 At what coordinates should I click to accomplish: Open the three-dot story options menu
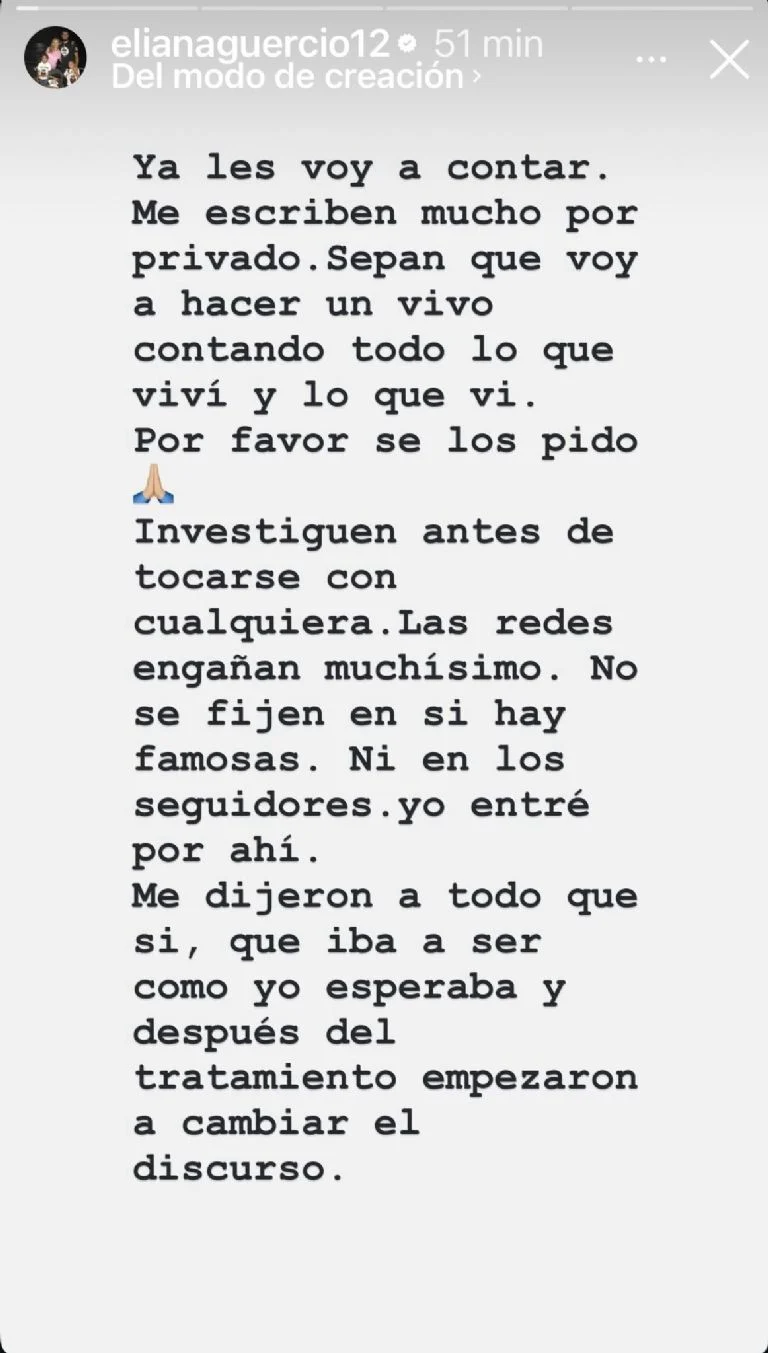coord(651,60)
